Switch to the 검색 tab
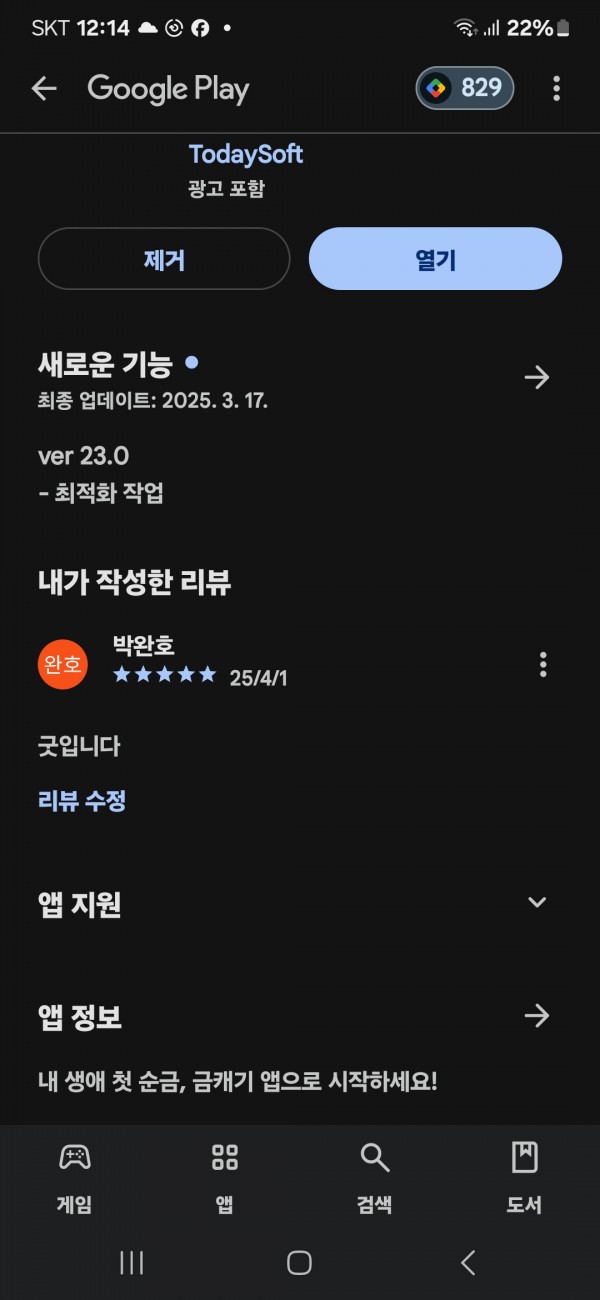Image resolution: width=600 pixels, height=1300 pixels. (x=375, y=1178)
